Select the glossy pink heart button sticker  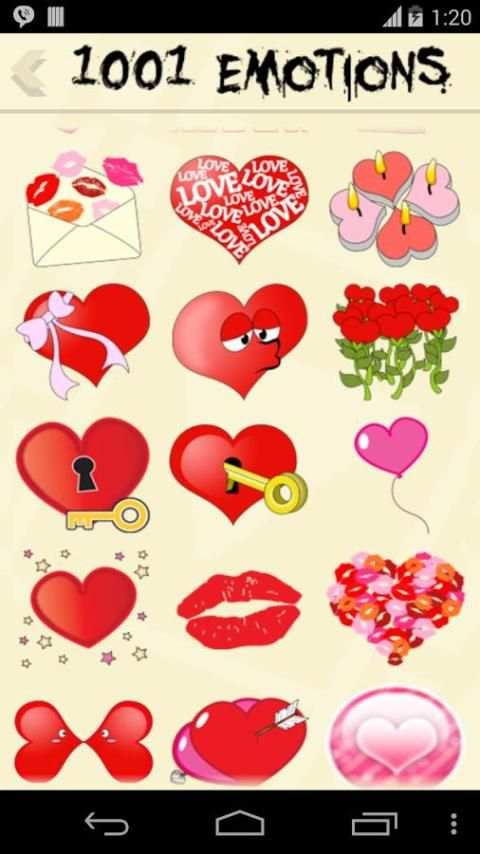point(396,738)
